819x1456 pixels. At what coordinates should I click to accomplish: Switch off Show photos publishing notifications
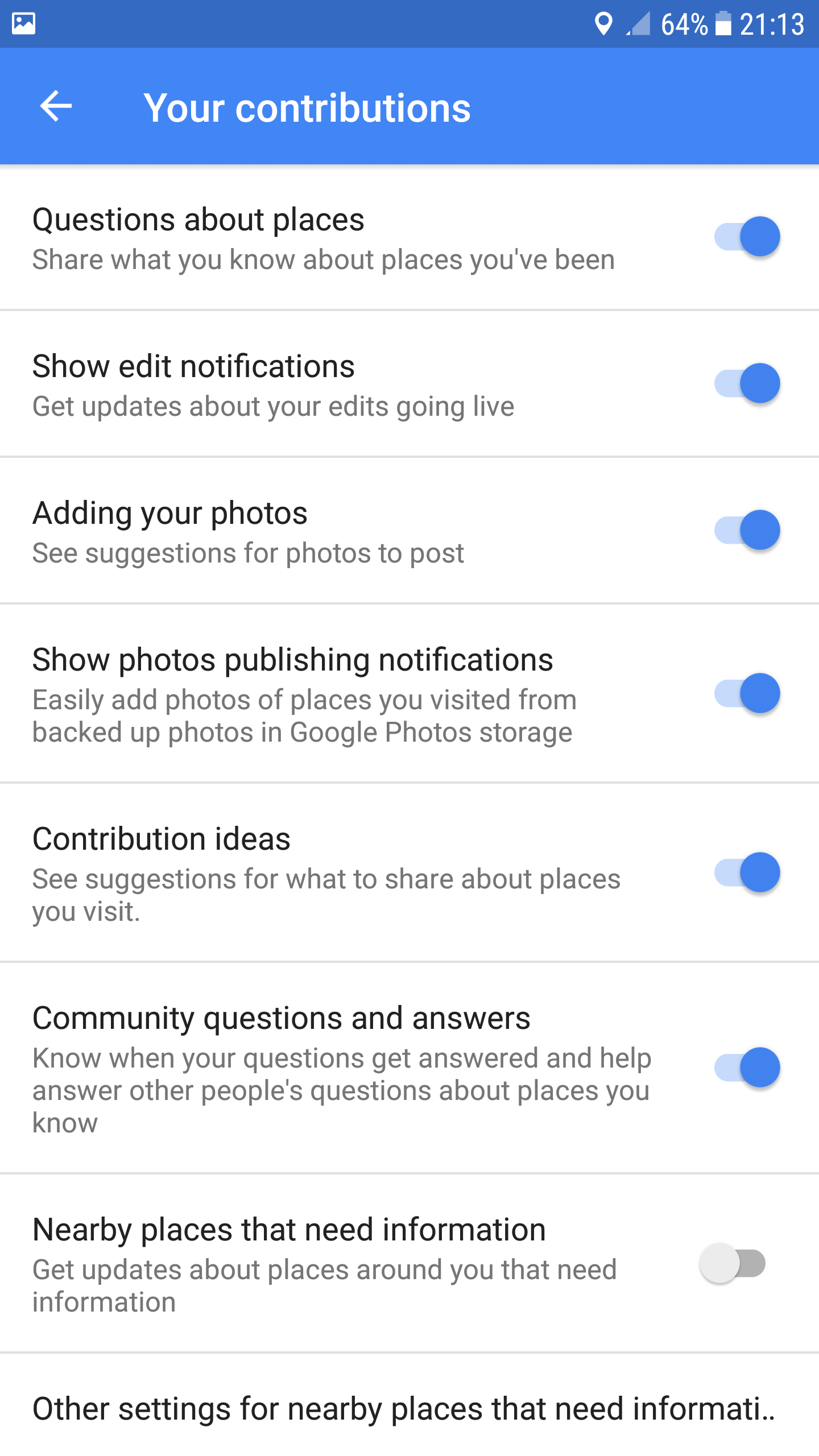pyautogui.click(x=747, y=693)
